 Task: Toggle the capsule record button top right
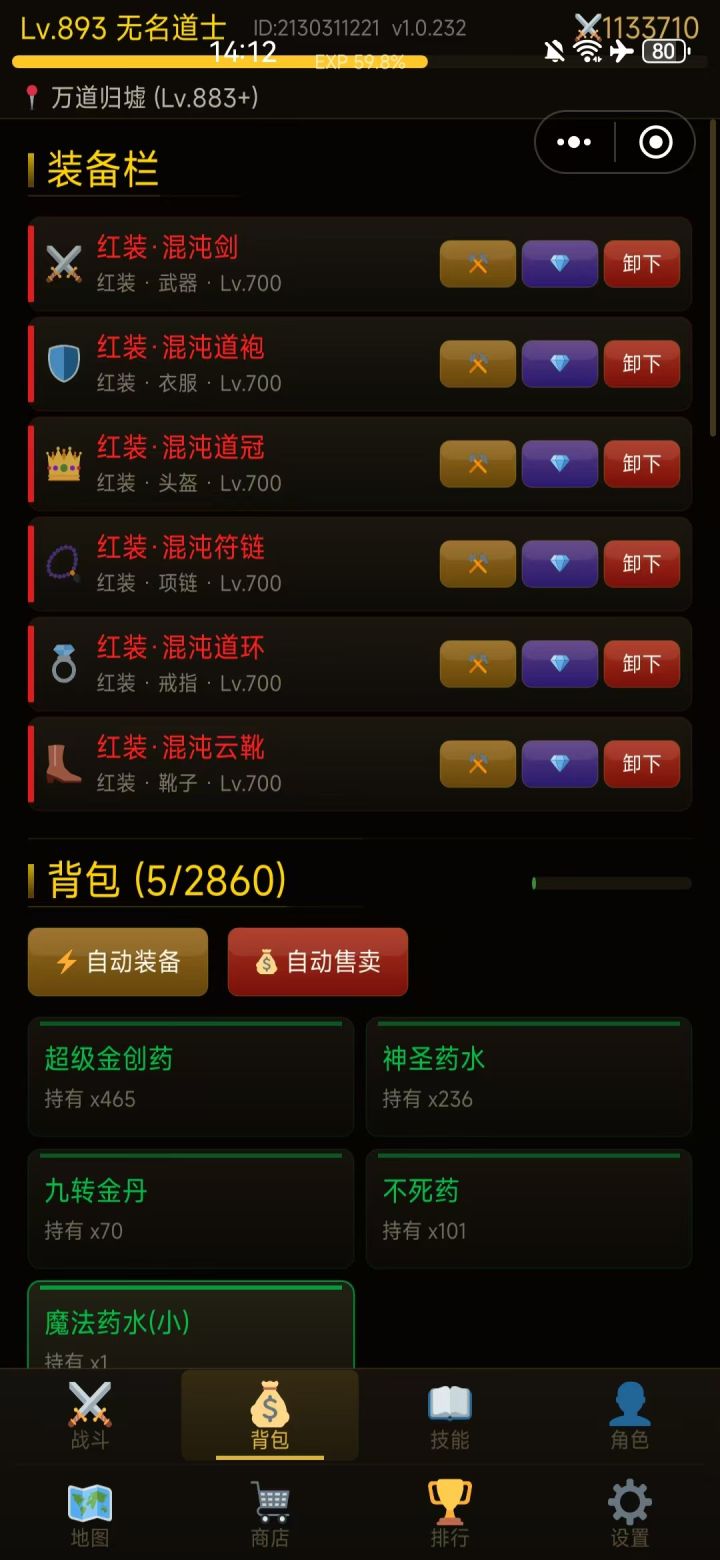[655, 141]
